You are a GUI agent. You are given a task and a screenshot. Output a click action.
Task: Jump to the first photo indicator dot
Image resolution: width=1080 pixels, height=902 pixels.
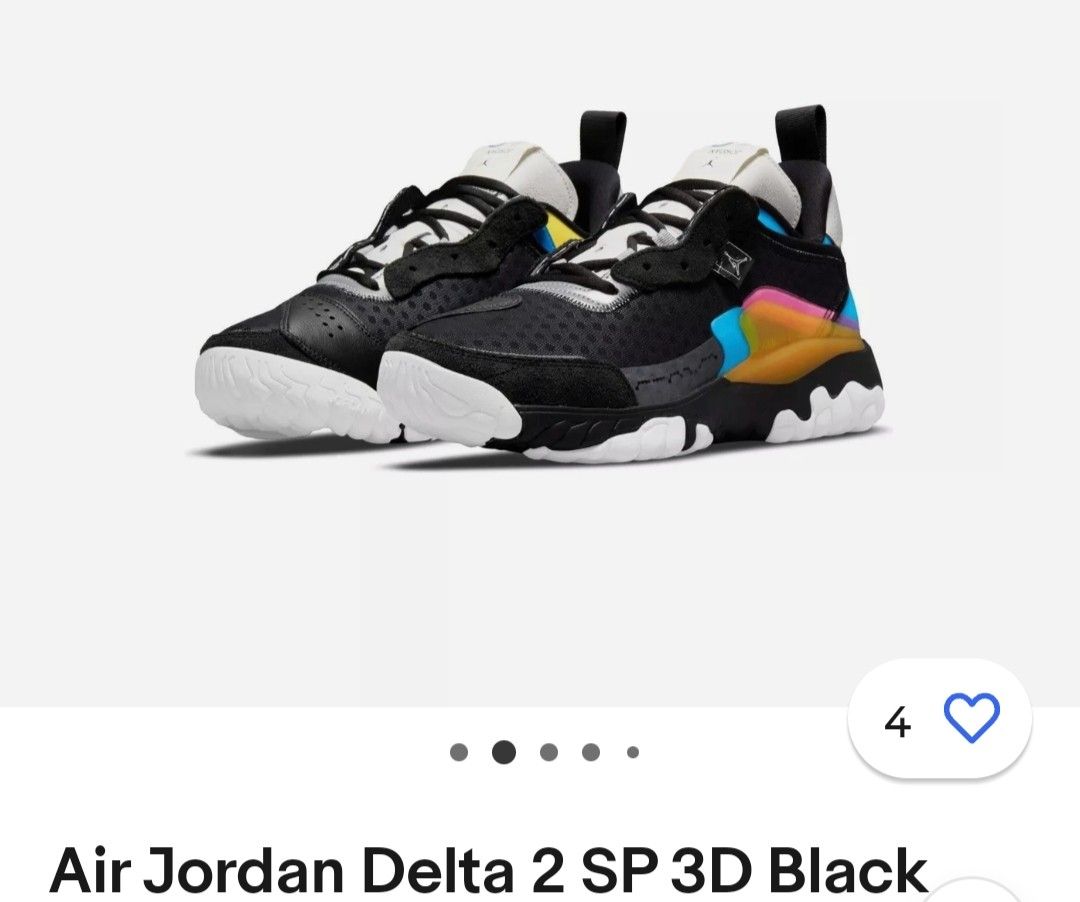tap(459, 752)
